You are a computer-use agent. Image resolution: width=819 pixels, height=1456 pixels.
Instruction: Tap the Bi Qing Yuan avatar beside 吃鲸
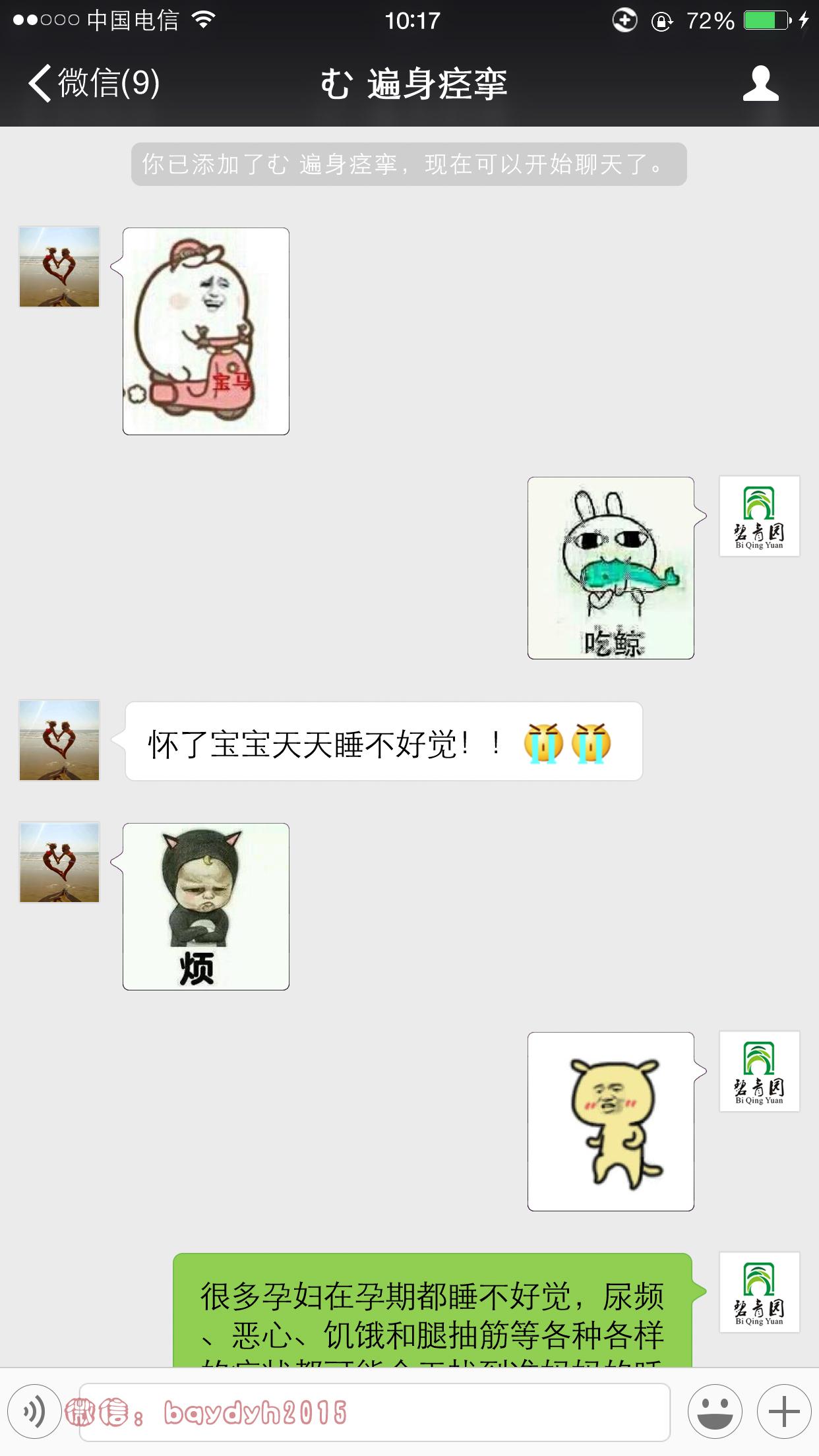click(x=759, y=516)
